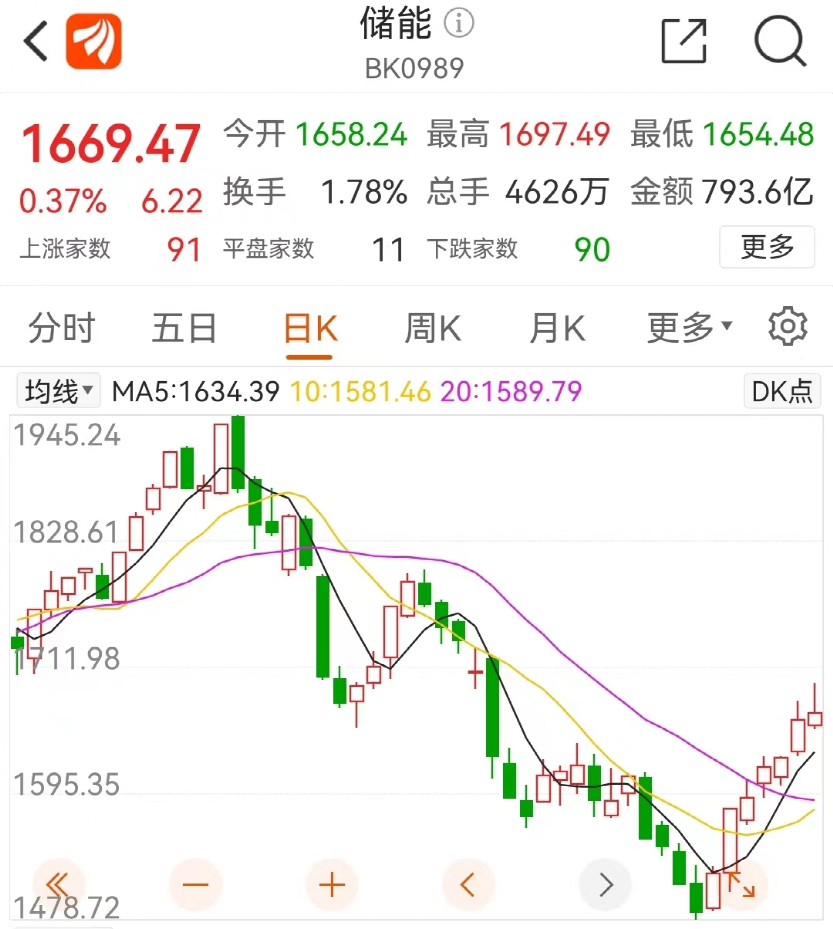Open the search magnifier
Viewport: 833px width, 929px height.
(x=779, y=43)
